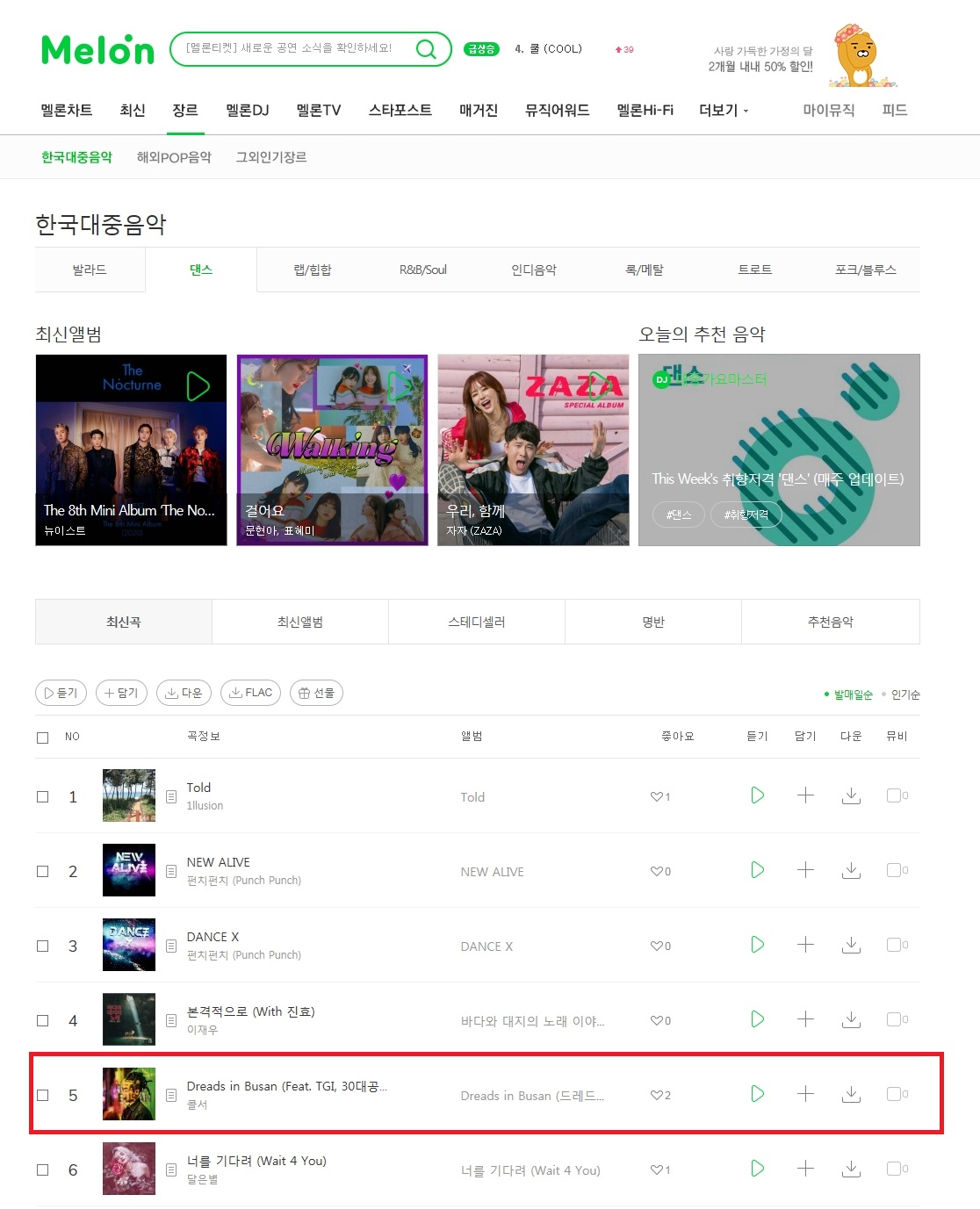Select the 랩/힙합 genre tab
980x1209 pixels.
click(312, 270)
